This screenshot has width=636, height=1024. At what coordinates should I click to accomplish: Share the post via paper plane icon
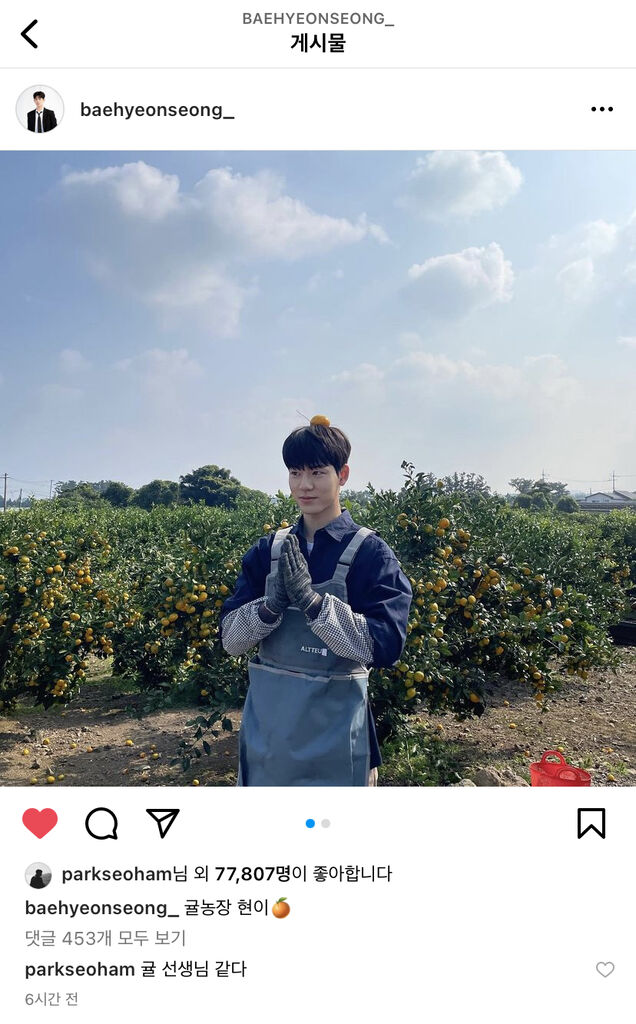[163, 823]
